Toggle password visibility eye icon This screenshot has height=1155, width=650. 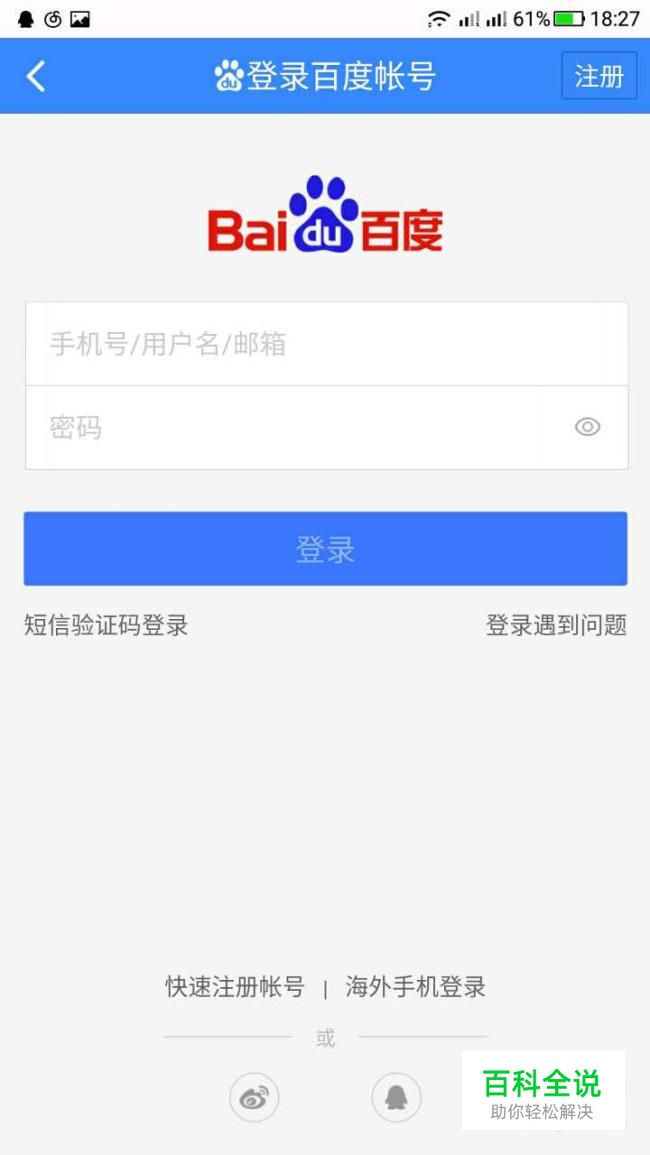coord(587,427)
